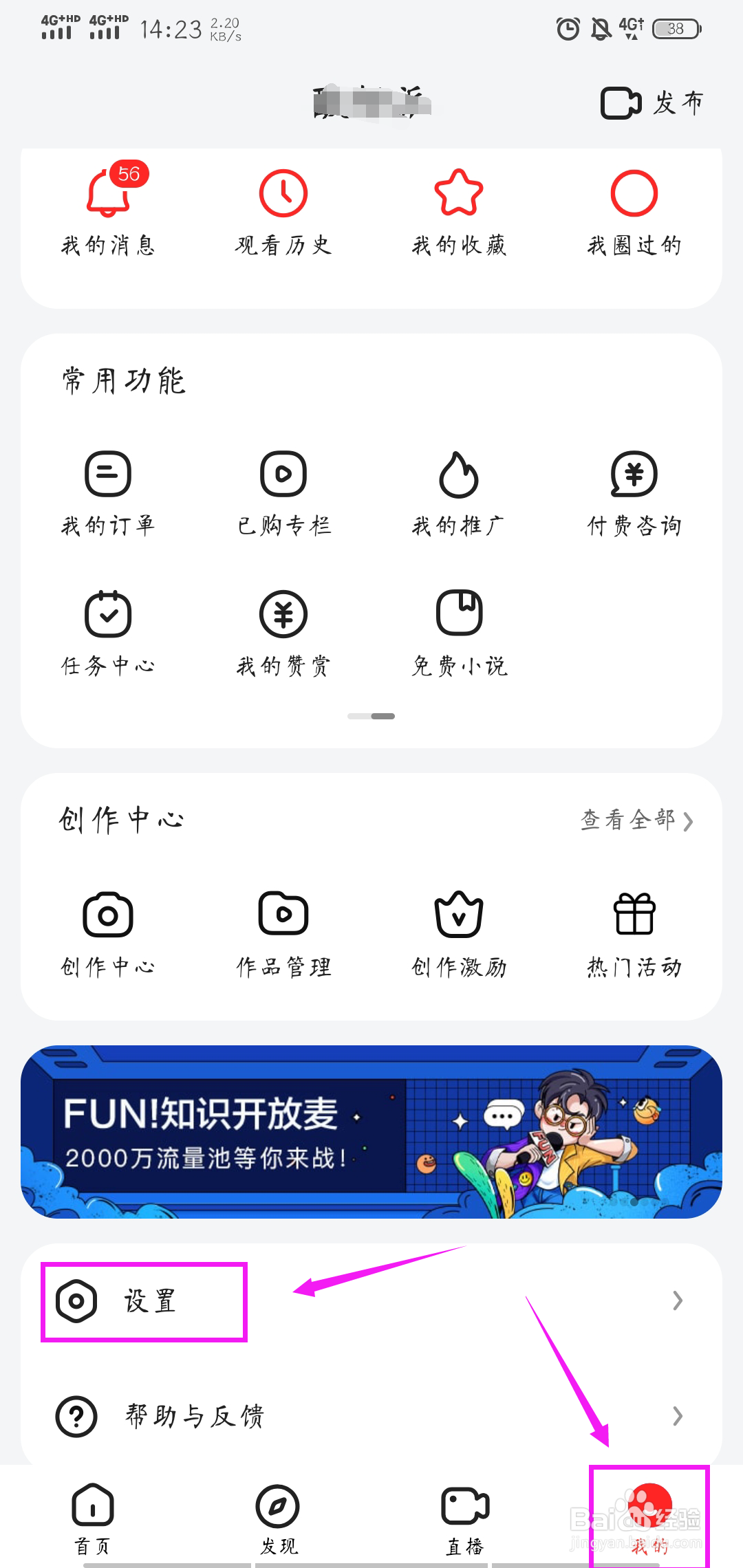Tap the 发布 publish button
The width and height of the screenshot is (743, 1568).
click(x=652, y=103)
